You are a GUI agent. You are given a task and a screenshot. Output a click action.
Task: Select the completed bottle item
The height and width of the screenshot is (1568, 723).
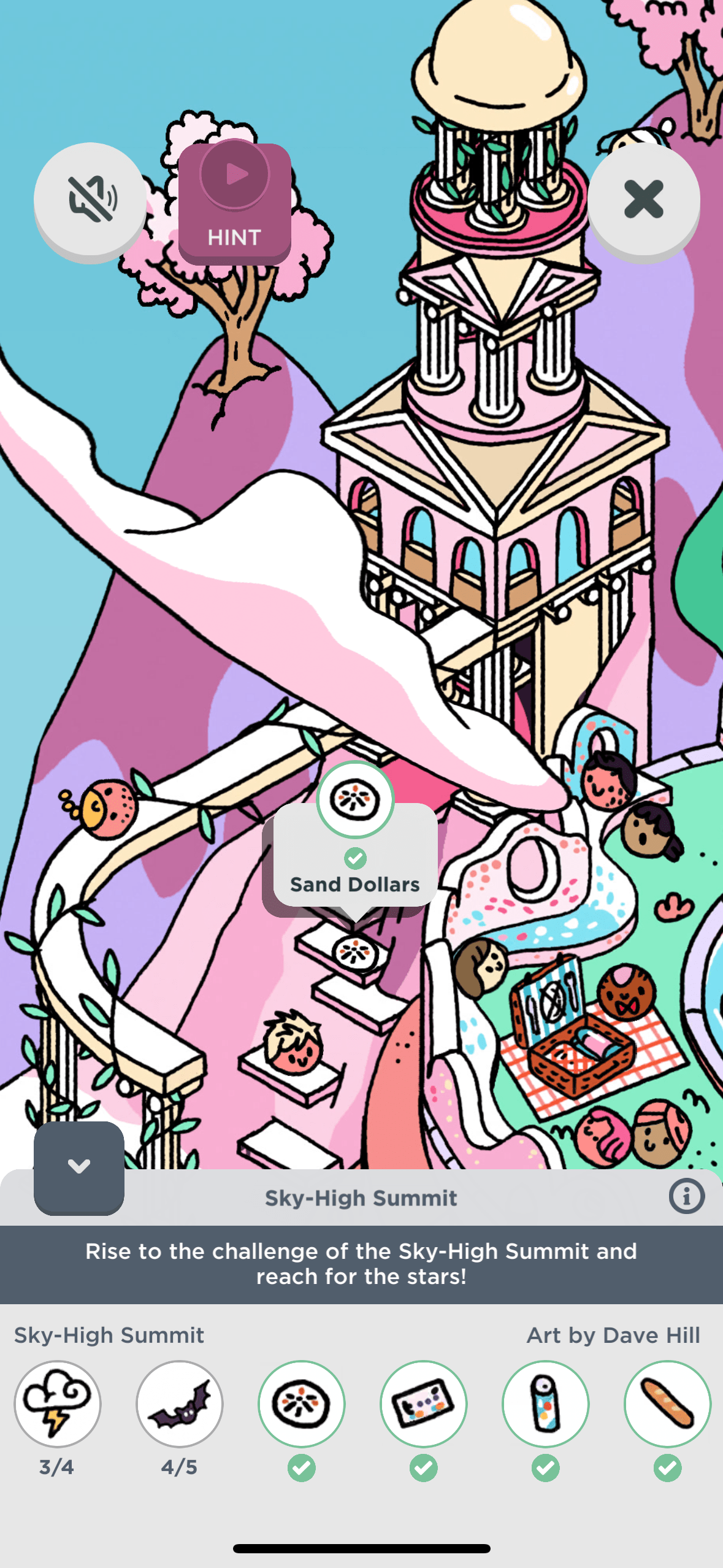(545, 1404)
